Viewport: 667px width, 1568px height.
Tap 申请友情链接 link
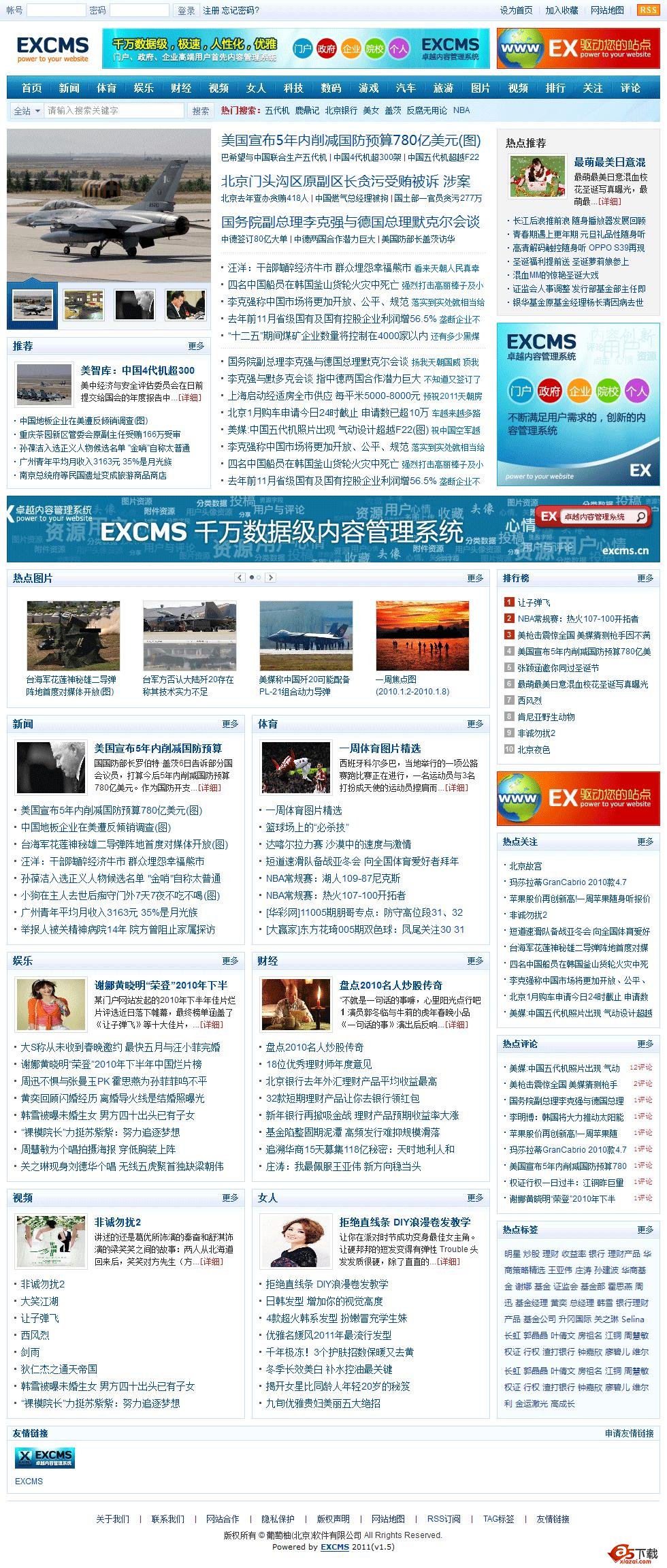(x=629, y=1433)
